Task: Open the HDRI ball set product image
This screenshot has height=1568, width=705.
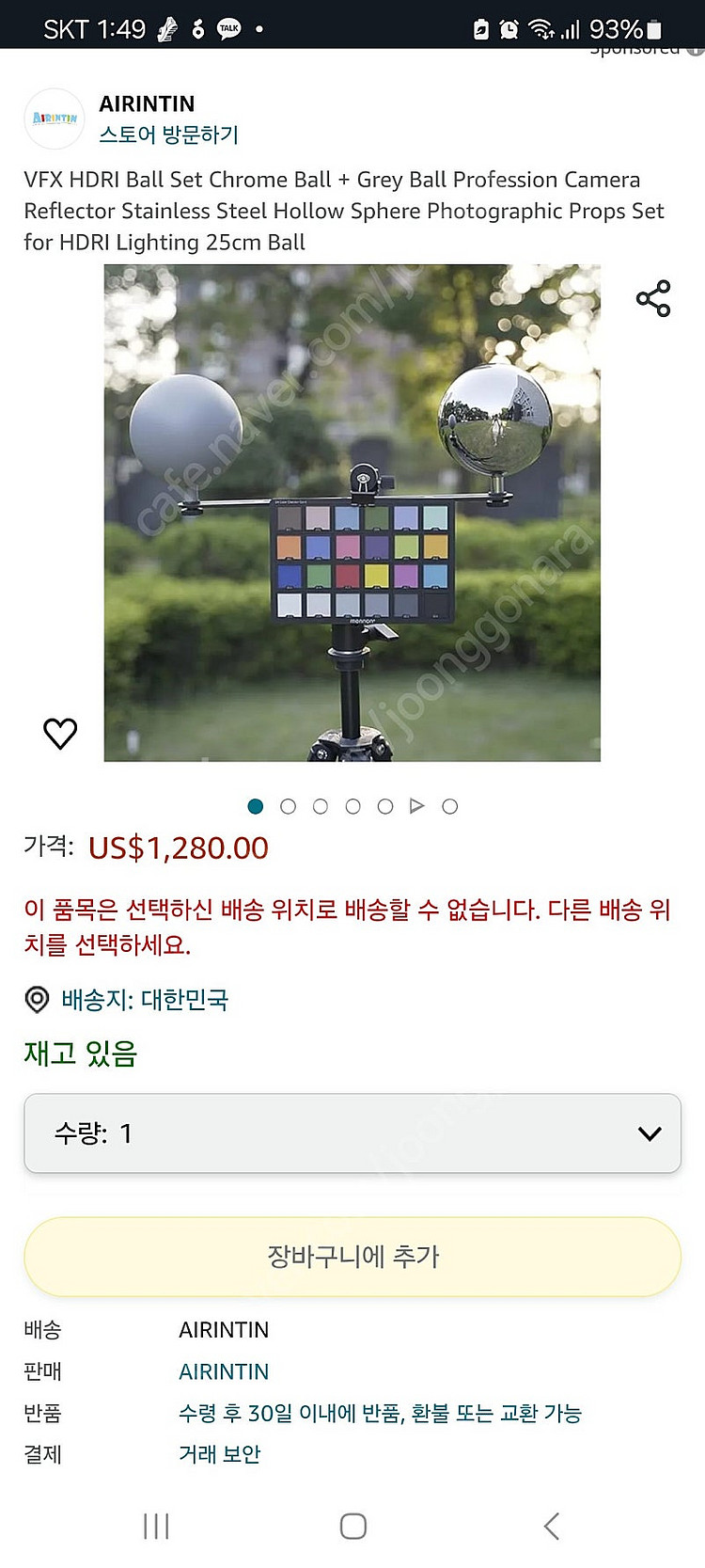Action: coord(352,513)
